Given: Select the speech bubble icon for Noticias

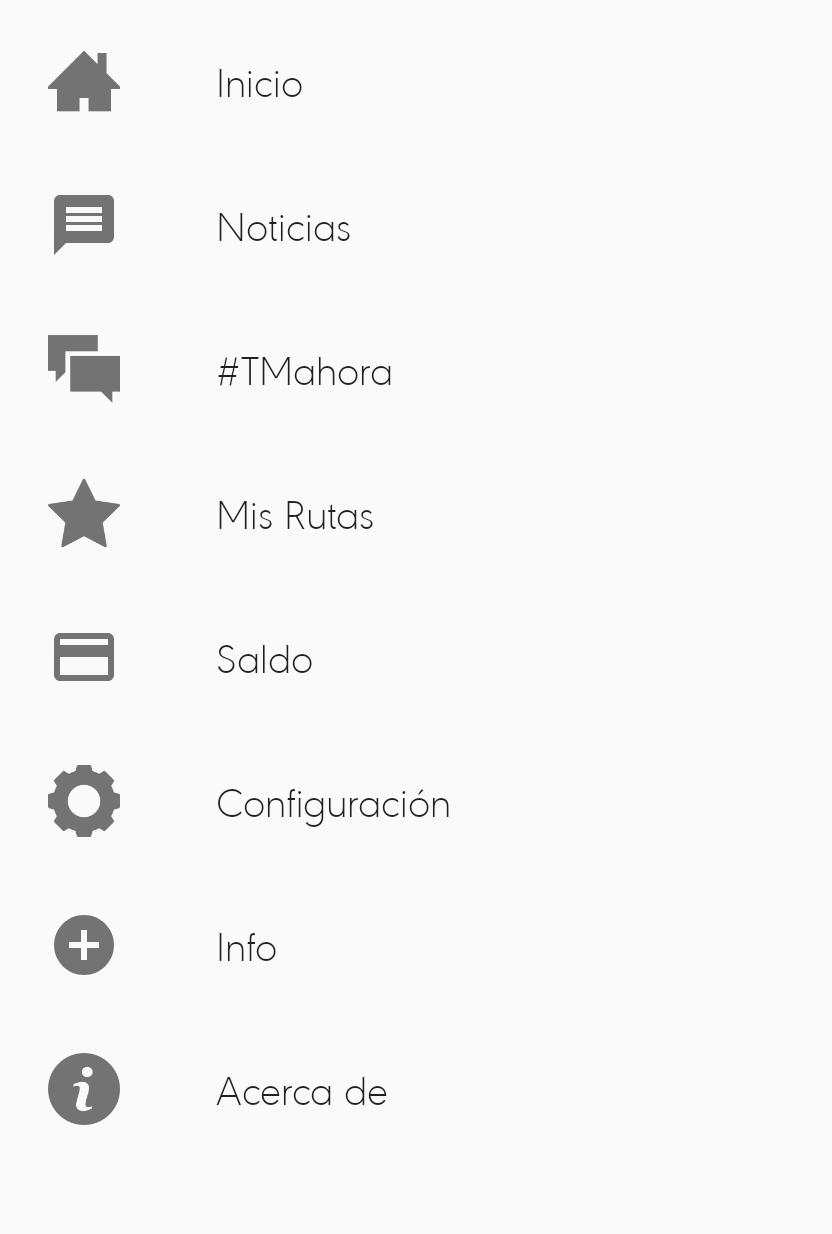Looking at the screenshot, I should [84, 225].
